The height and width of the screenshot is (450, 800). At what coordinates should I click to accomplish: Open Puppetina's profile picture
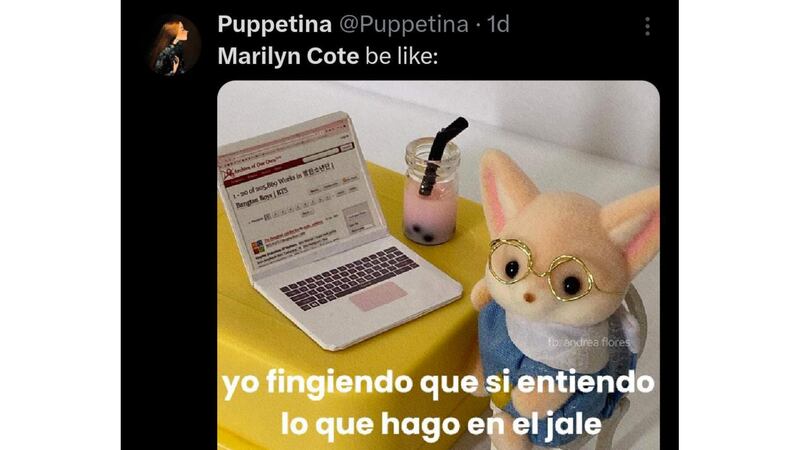tap(174, 46)
